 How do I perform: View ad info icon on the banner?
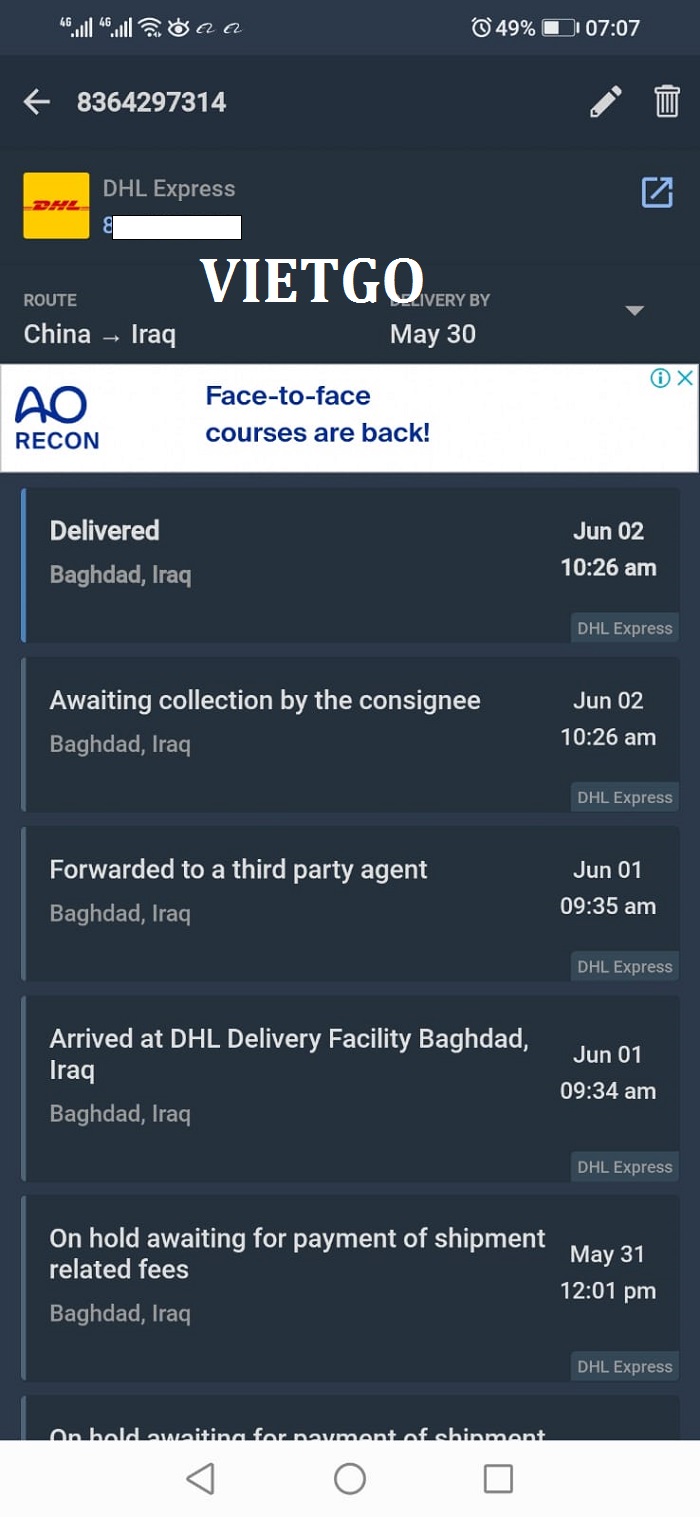pyautogui.click(x=660, y=378)
